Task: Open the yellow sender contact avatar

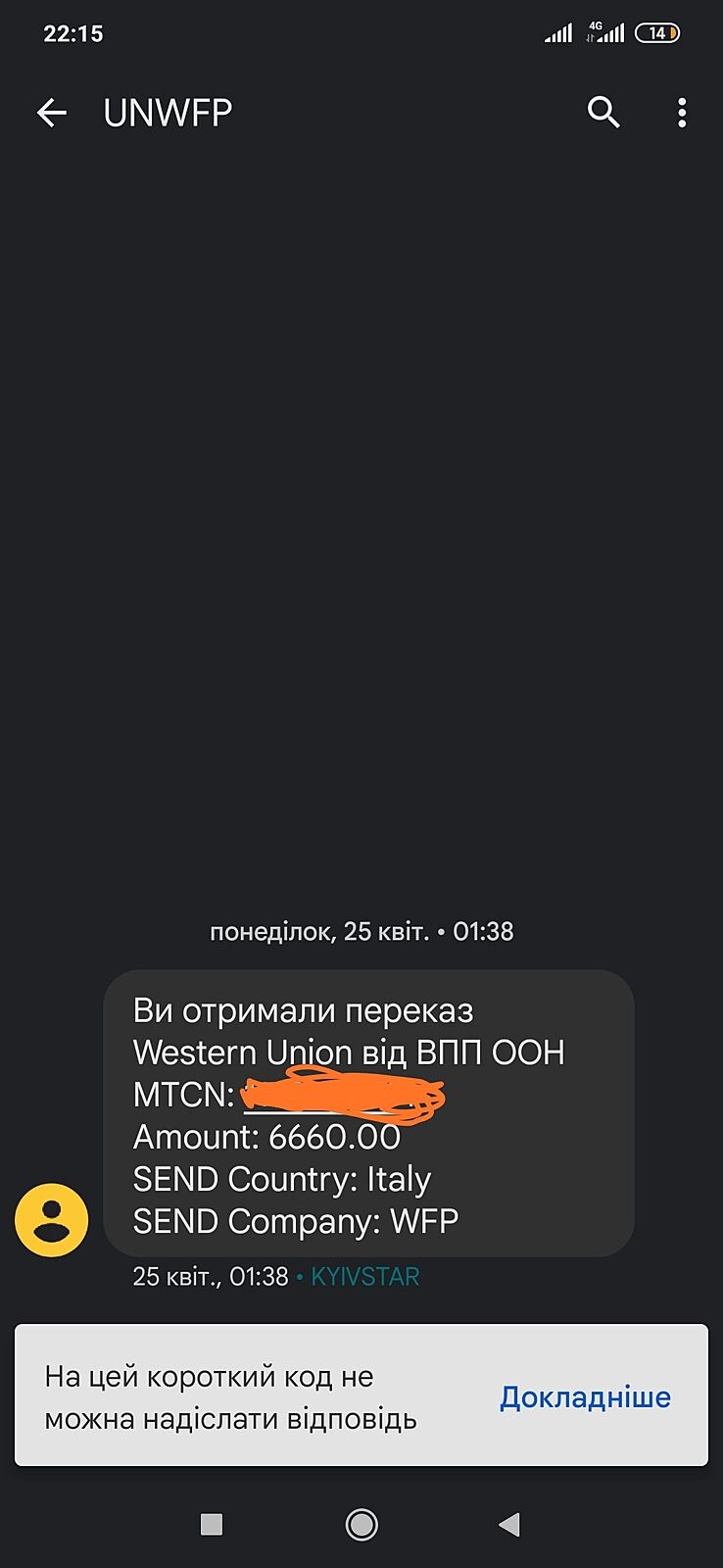Action: [52, 1219]
